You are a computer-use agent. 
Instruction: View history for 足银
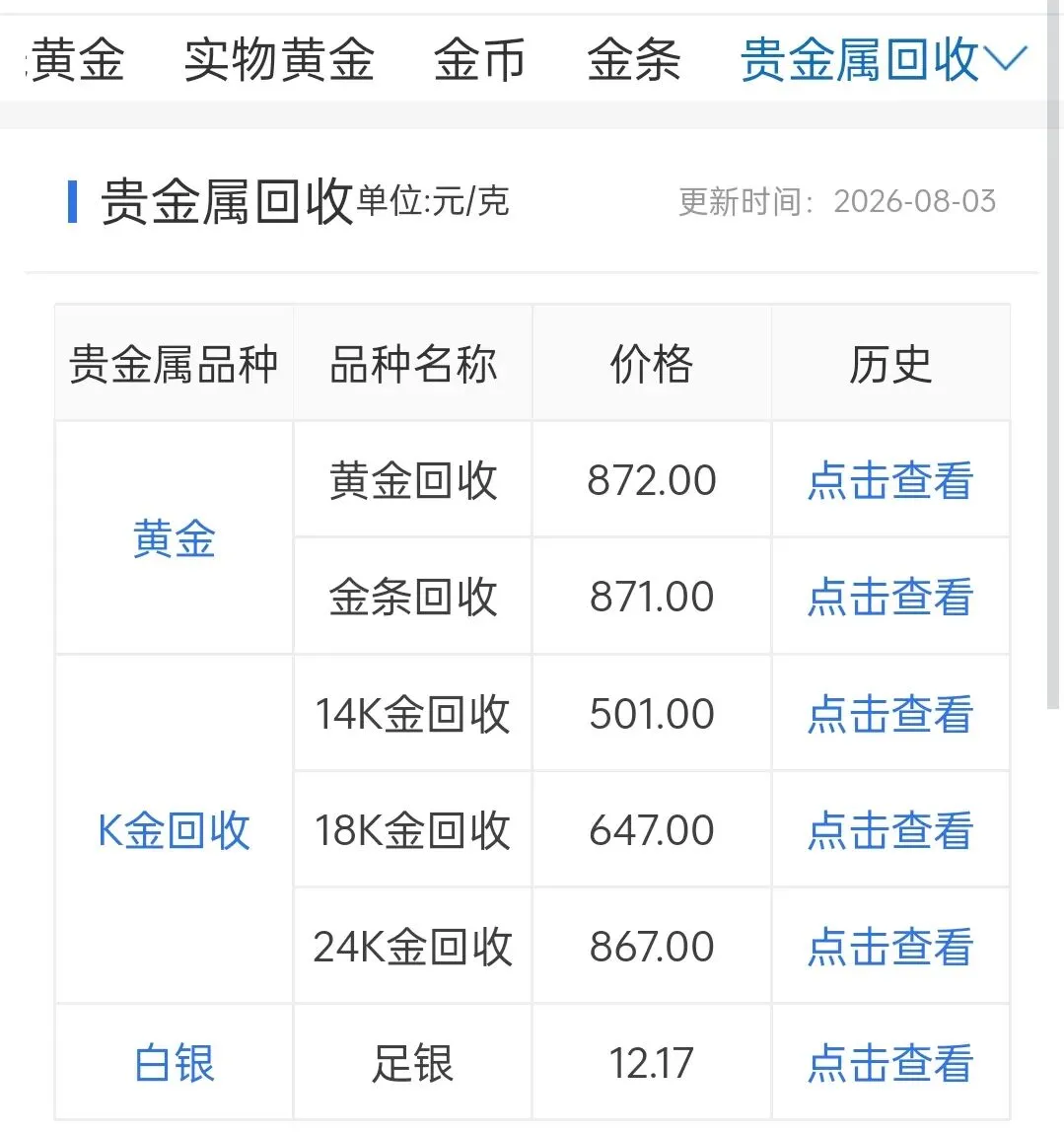[x=889, y=1063]
